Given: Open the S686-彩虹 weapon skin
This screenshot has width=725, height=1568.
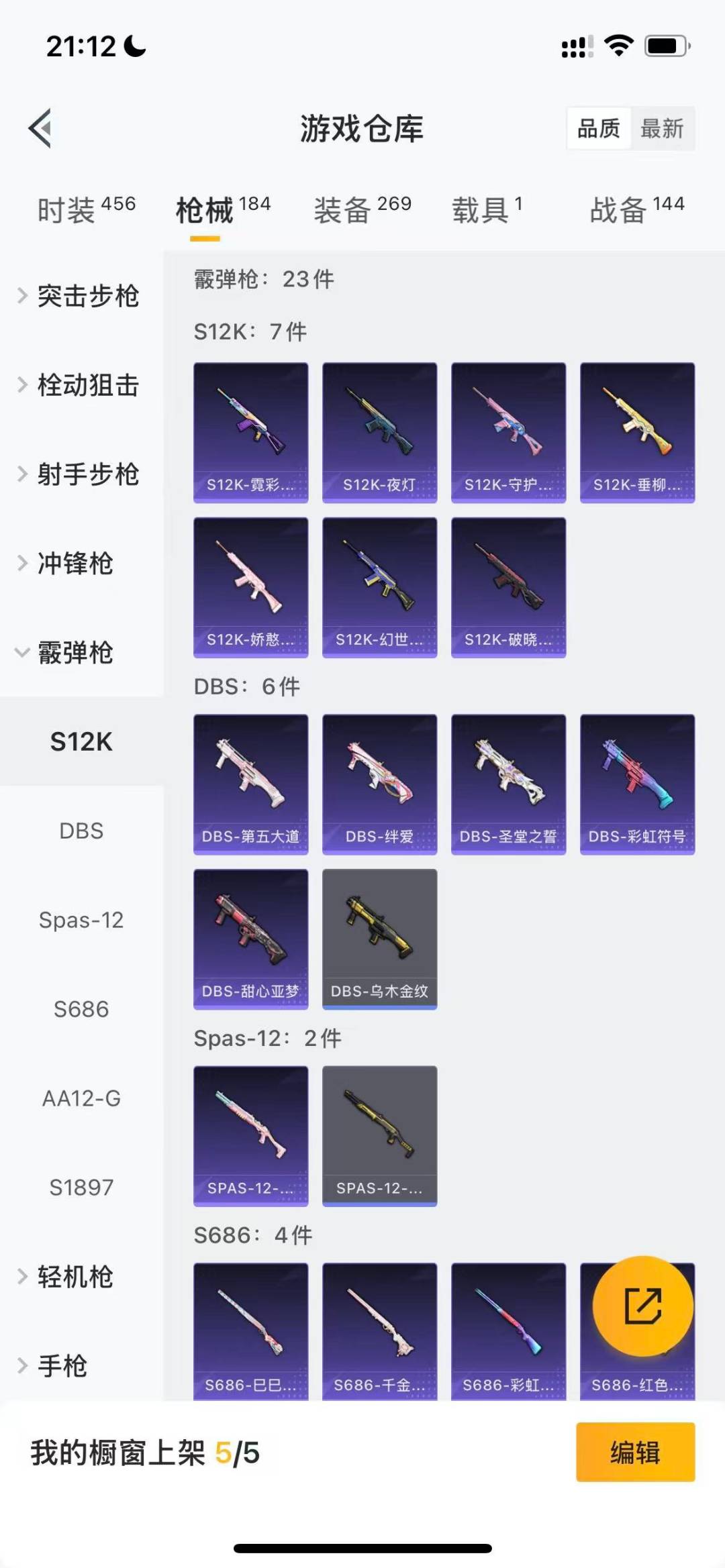Looking at the screenshot, I should [x=508, y=1335].
